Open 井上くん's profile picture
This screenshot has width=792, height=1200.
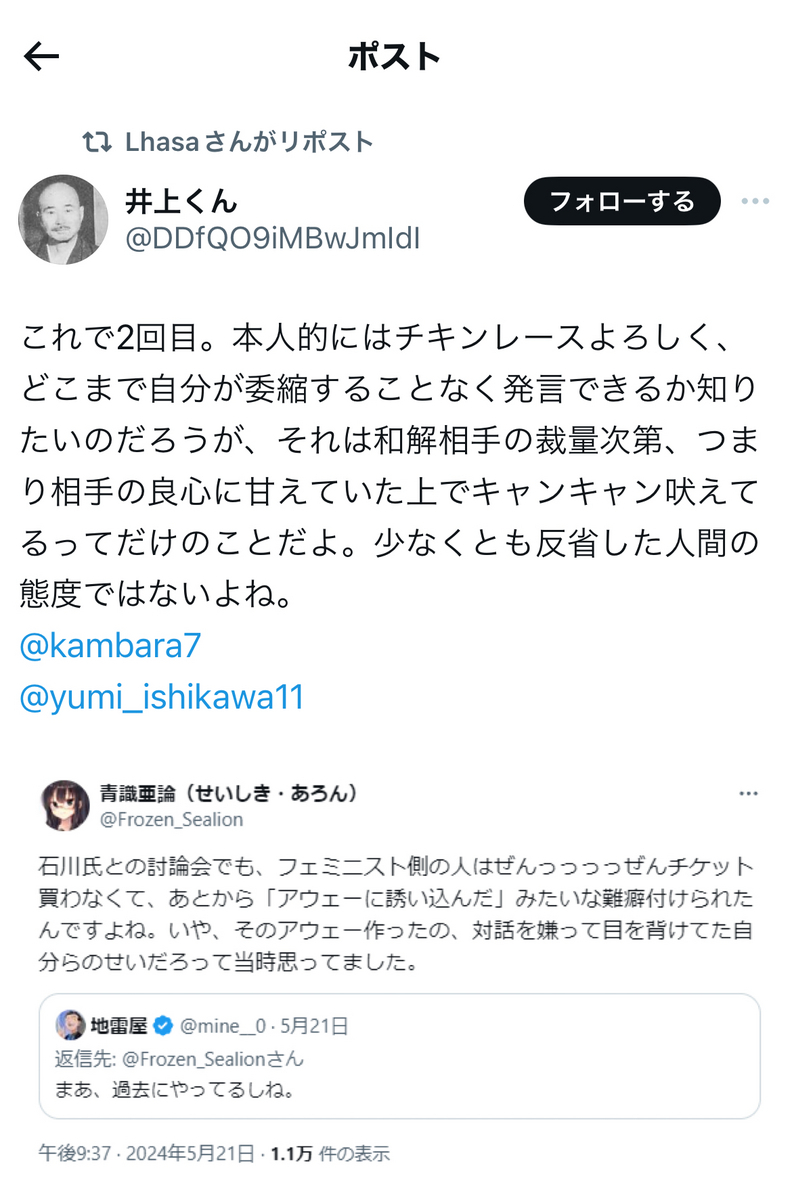pos(64,220)
